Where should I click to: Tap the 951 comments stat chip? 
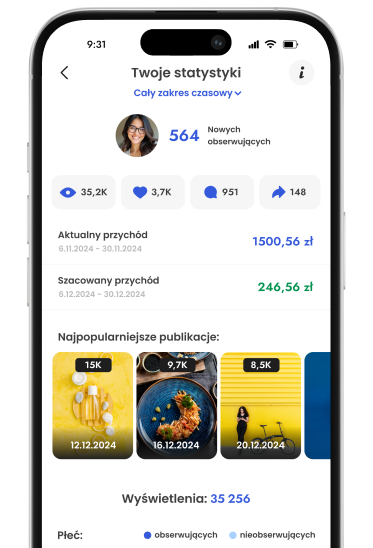coord(222,192)
